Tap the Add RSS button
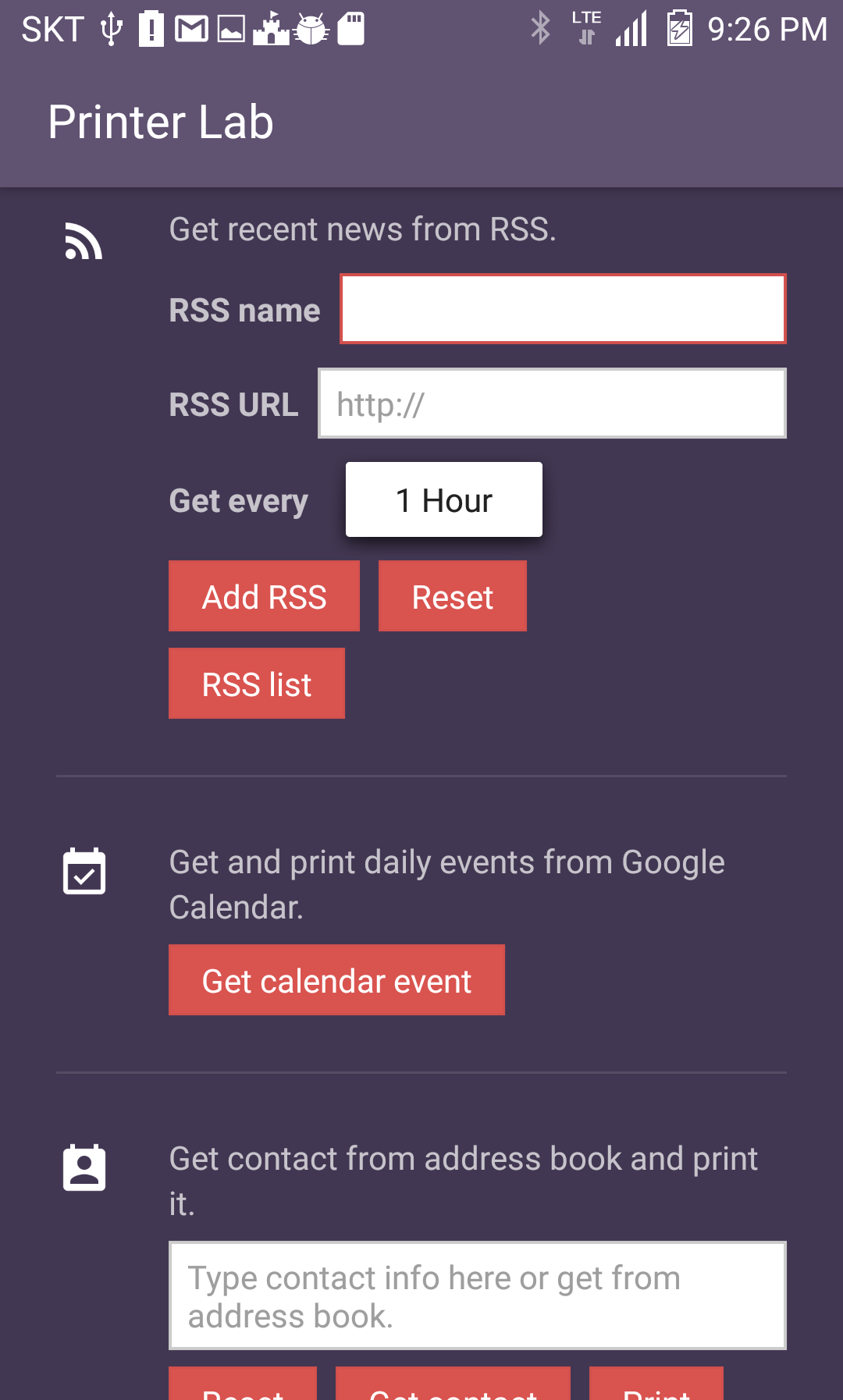Image resolution: width=843 pixels, height=1400 pixels. pos(264,596)
